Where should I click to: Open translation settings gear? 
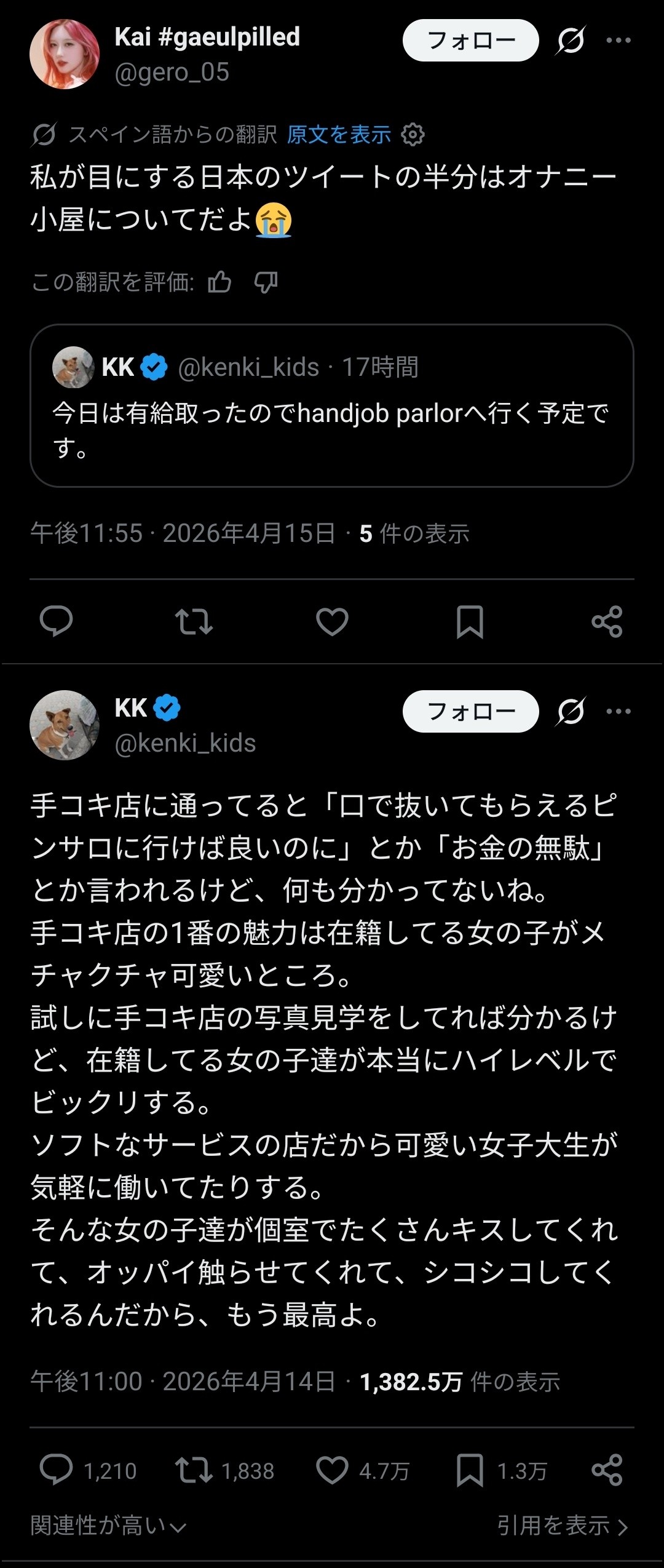(x=413, y=134)
